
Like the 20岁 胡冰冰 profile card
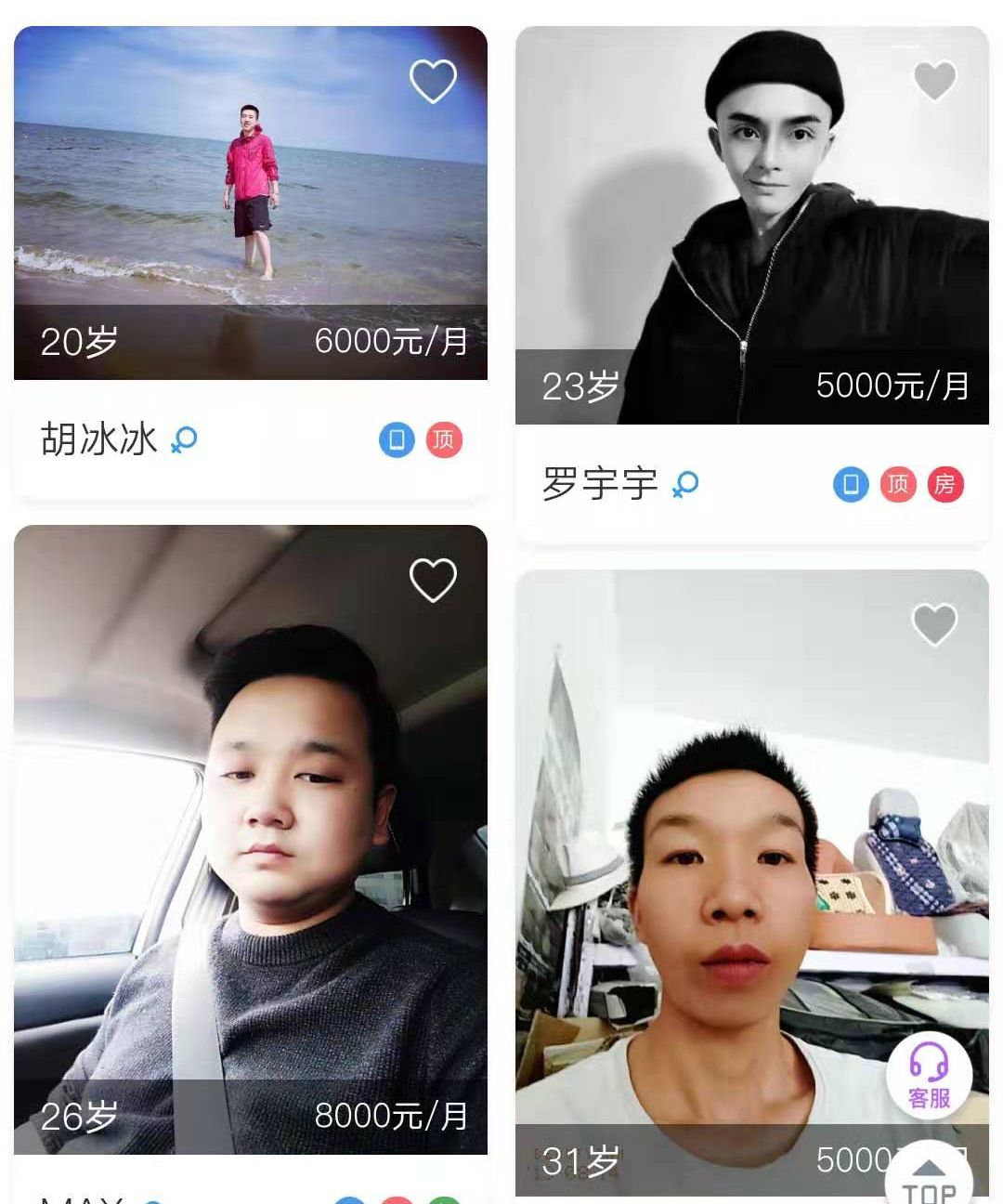pyautogui.click(x=433, y=82)
